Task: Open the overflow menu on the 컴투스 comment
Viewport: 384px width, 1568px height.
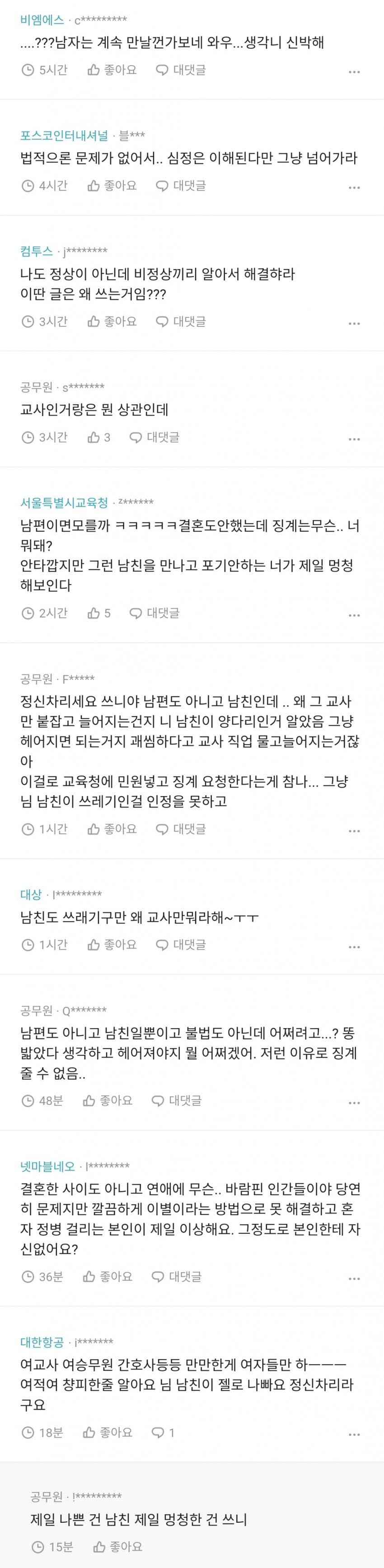Action: pos(354,323)
